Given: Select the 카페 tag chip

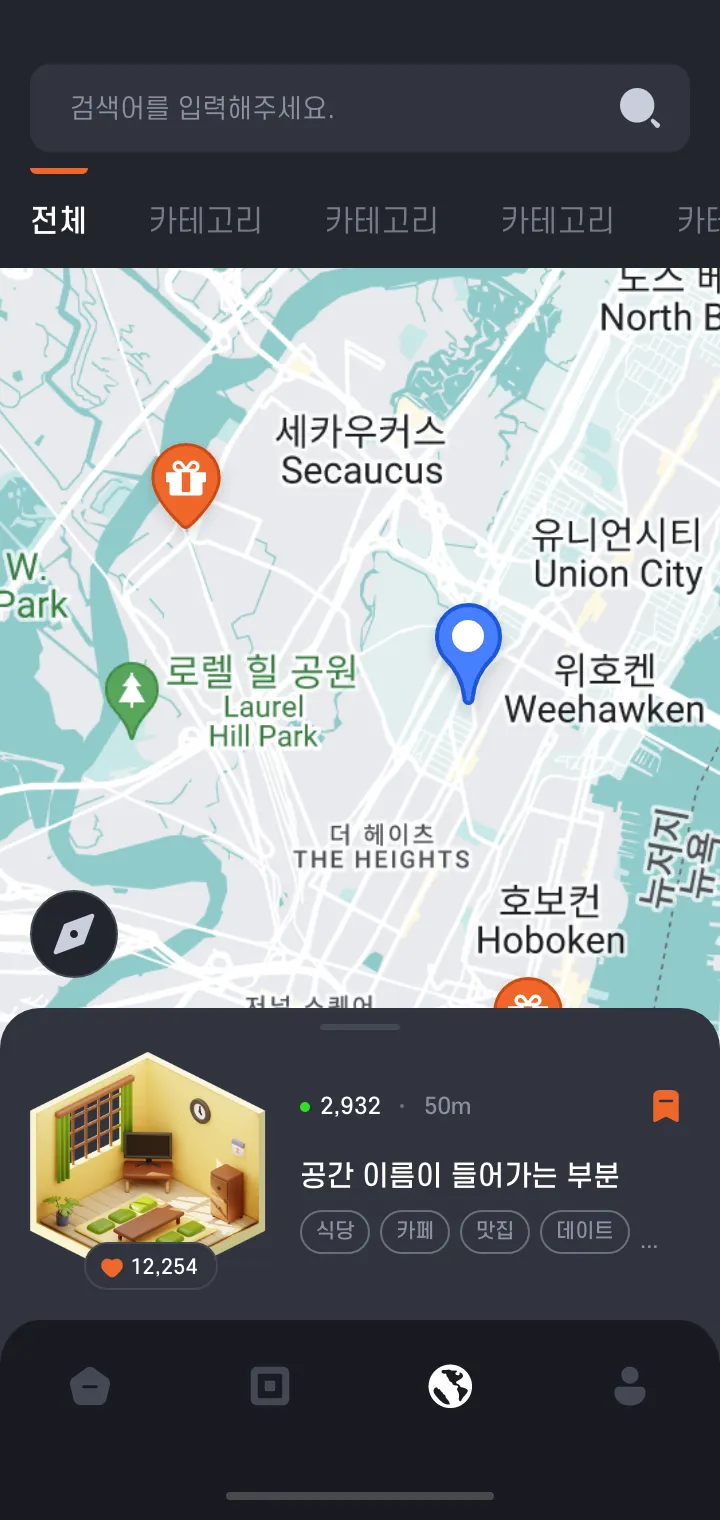Looking at the screenshot, I should pyautogui.click(x=415, y=1232).
